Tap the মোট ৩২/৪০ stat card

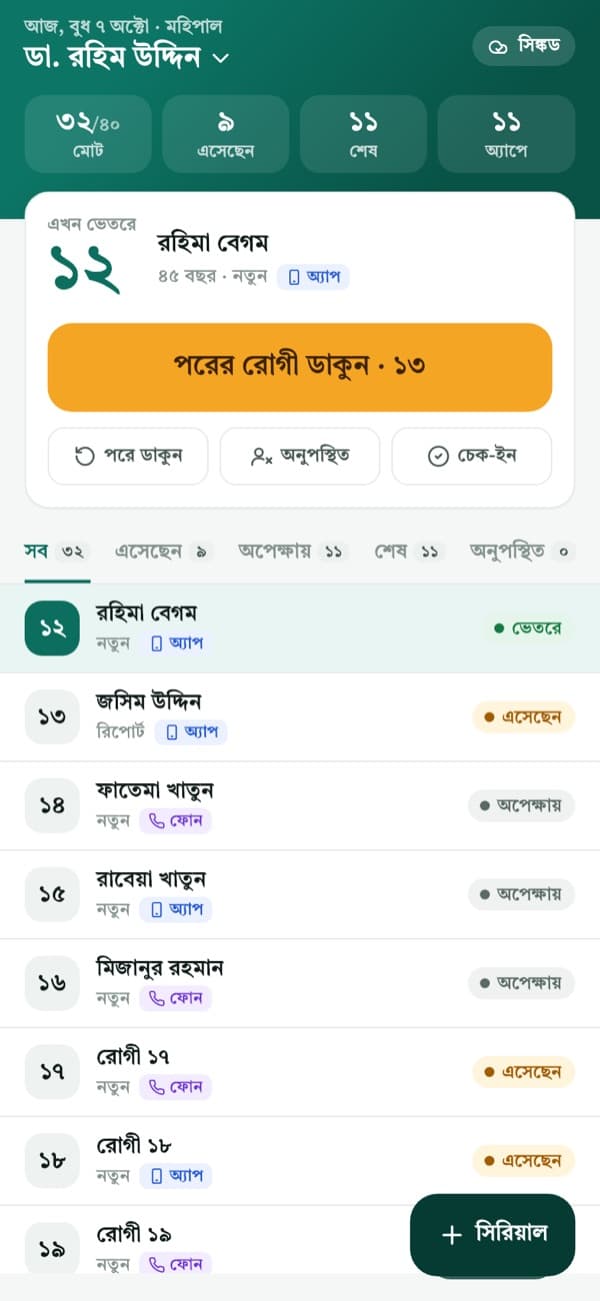88,134
